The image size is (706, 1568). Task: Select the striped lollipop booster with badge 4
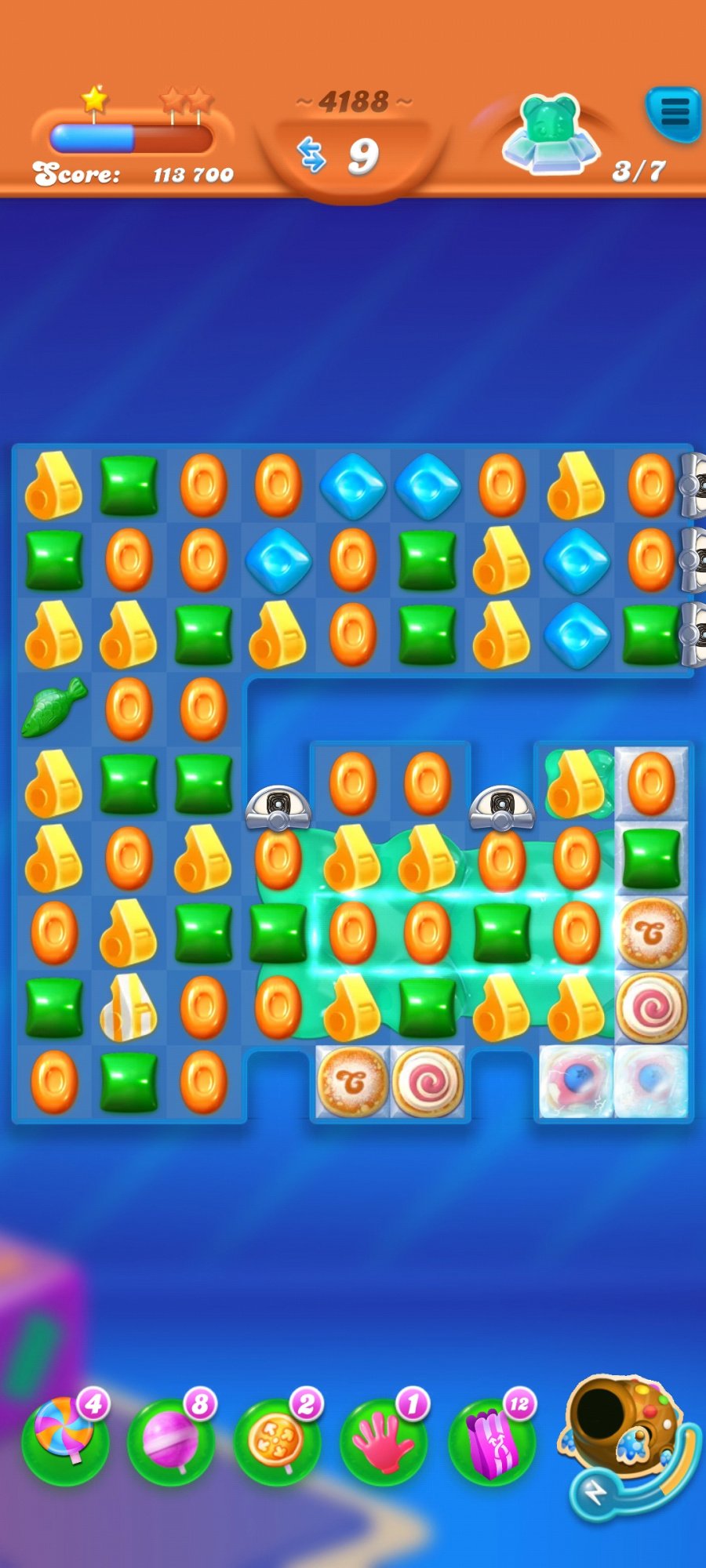click(65, 1439)
